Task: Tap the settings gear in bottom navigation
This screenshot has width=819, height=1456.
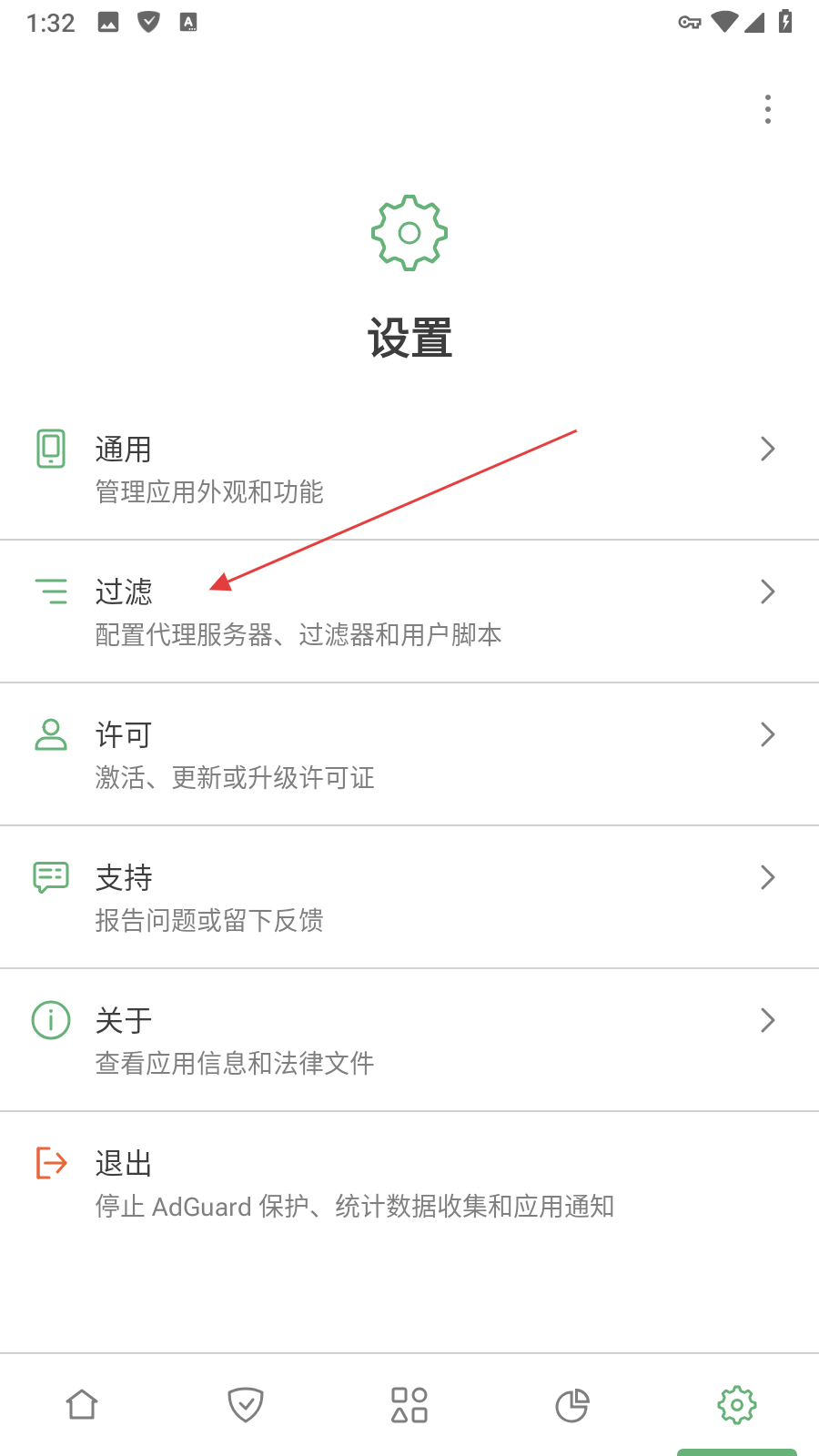Action: 736,1404
